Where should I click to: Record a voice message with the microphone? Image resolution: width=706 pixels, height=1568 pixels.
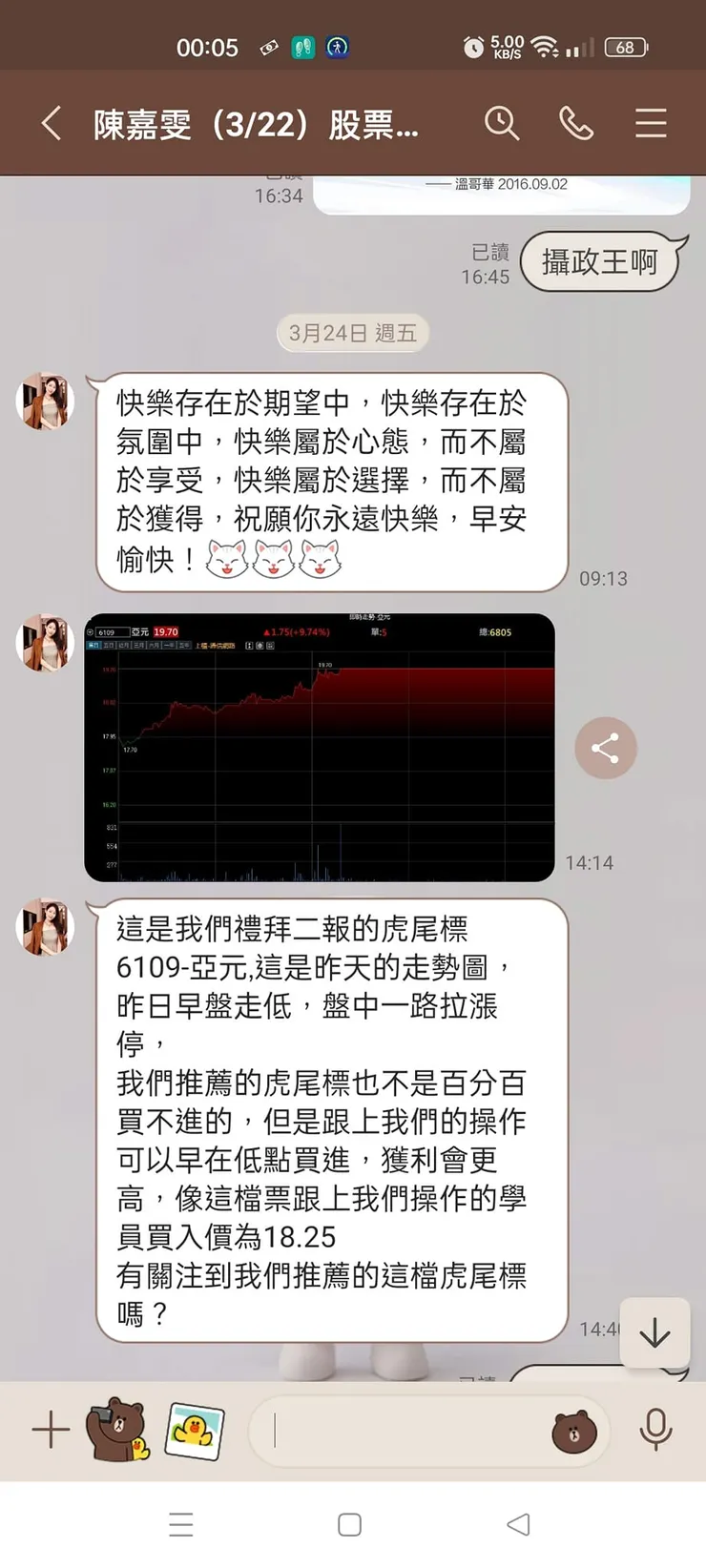coord(654,1428)
